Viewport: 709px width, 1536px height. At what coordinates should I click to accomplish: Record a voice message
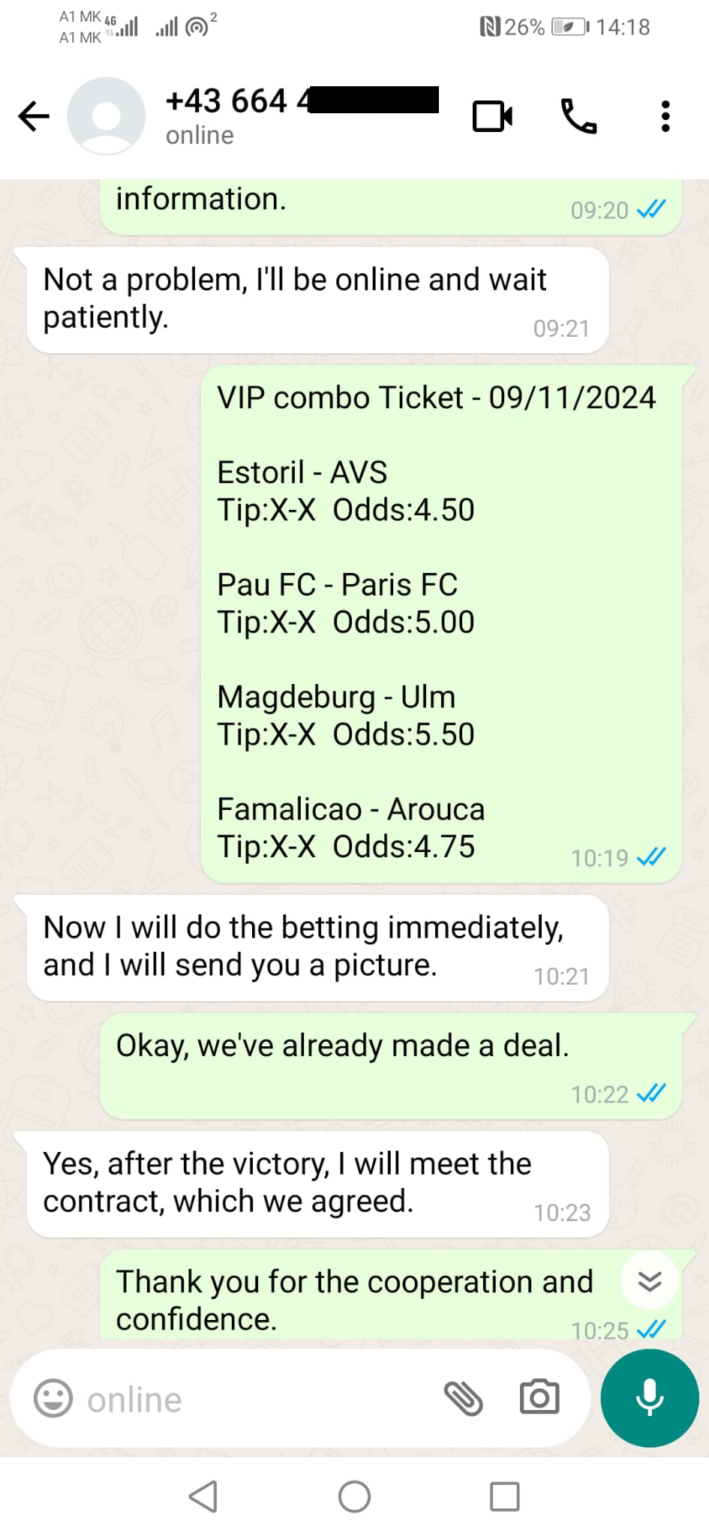tap(650, 1397)
